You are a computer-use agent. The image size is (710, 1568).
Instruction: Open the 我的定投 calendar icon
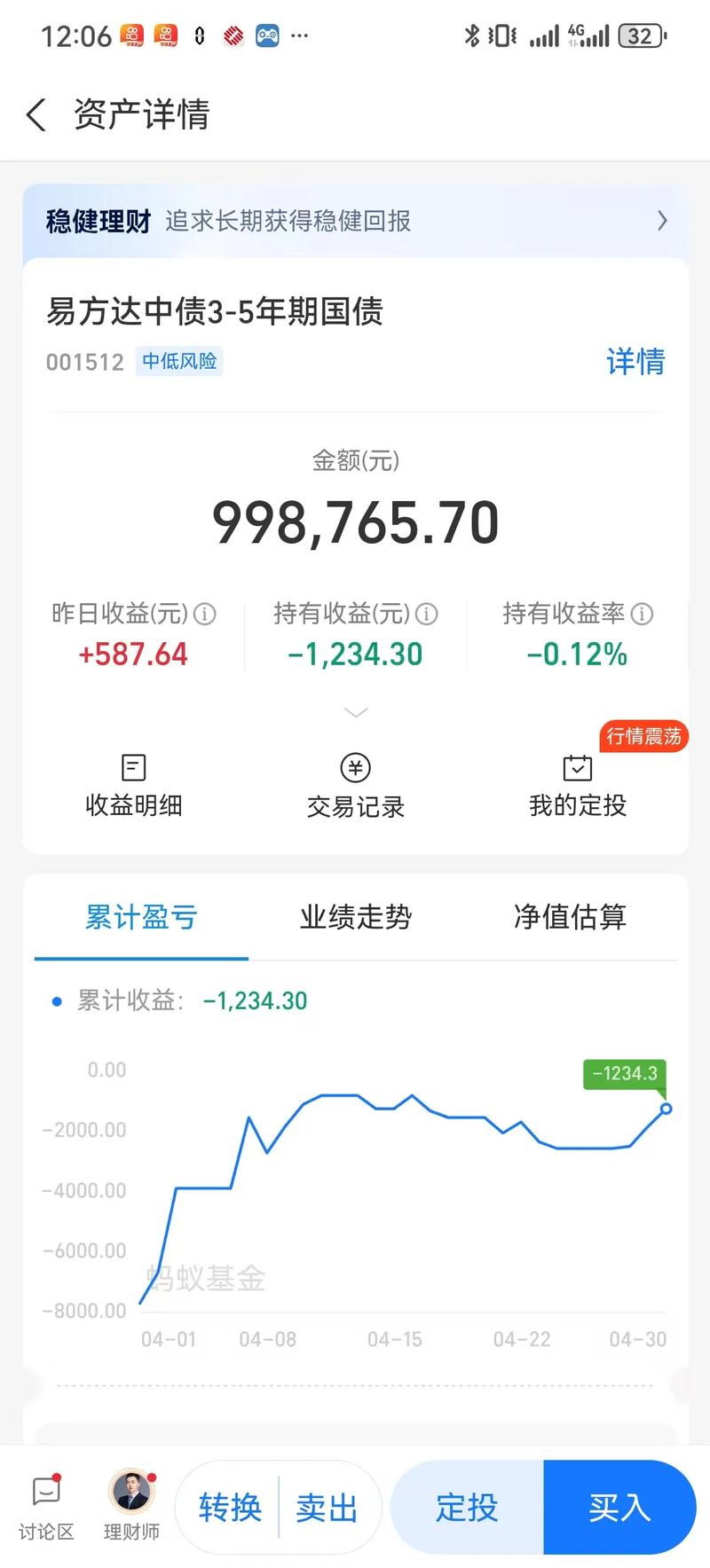pos(577,770)
